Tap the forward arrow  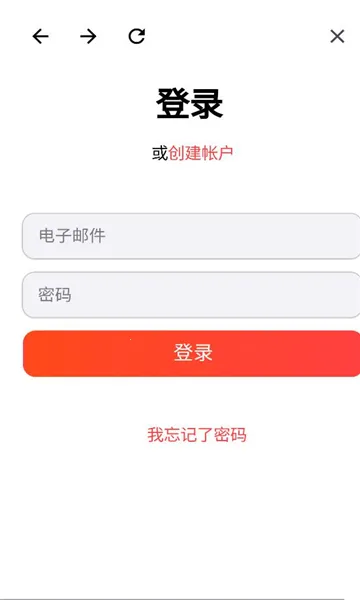88,37
